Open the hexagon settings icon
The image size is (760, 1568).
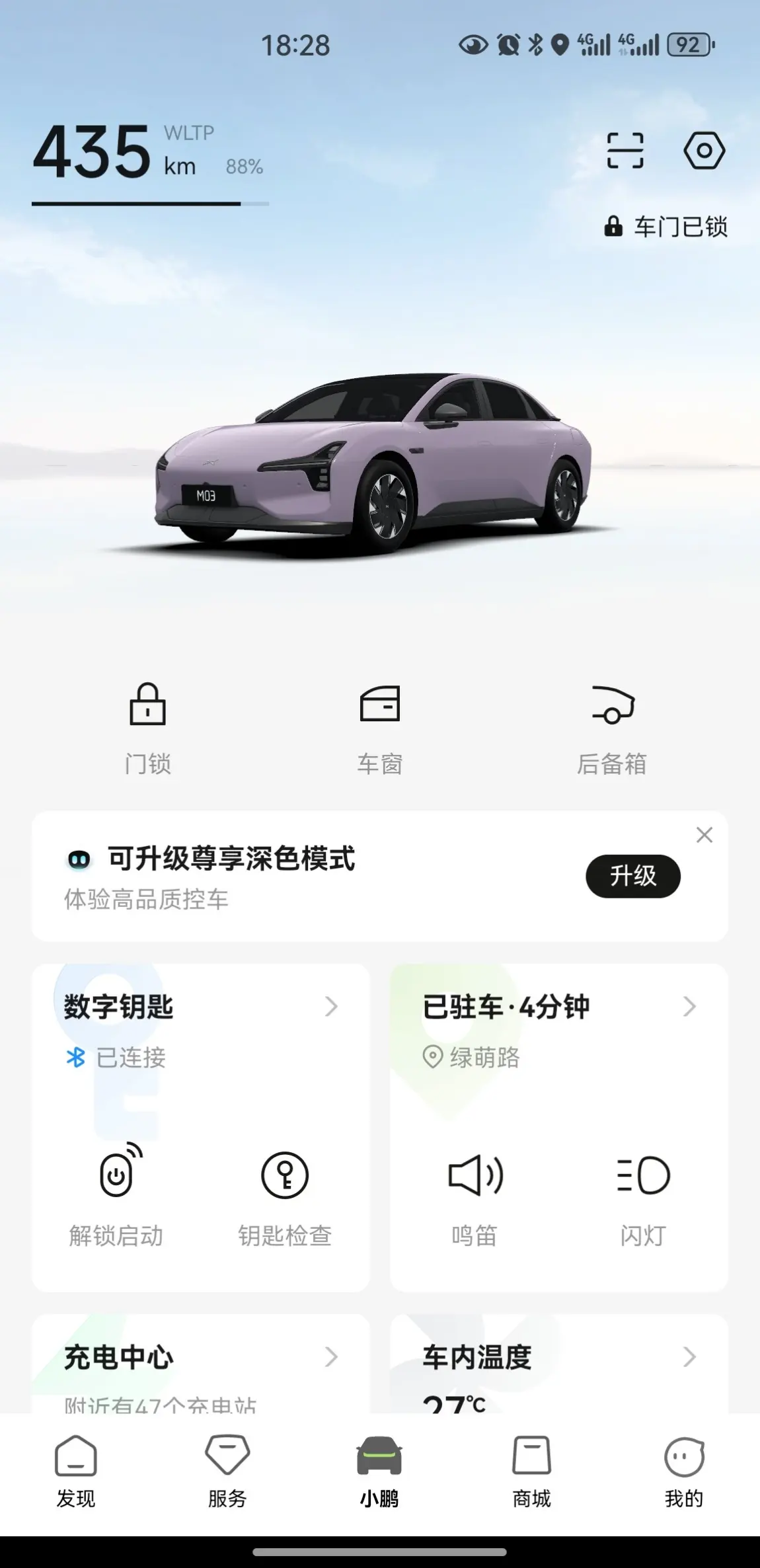tap(704, 151)
